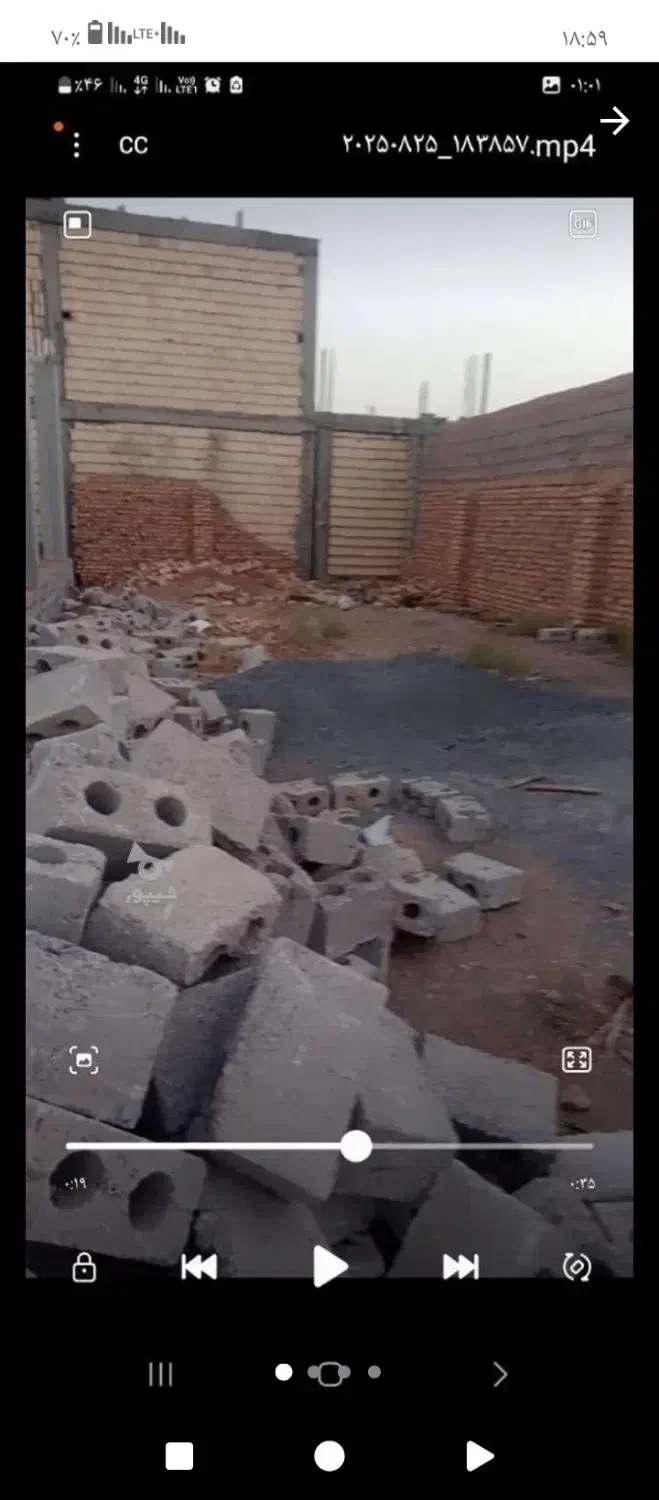Capture a screenshot of the video frame

(x=83, y=1060)
